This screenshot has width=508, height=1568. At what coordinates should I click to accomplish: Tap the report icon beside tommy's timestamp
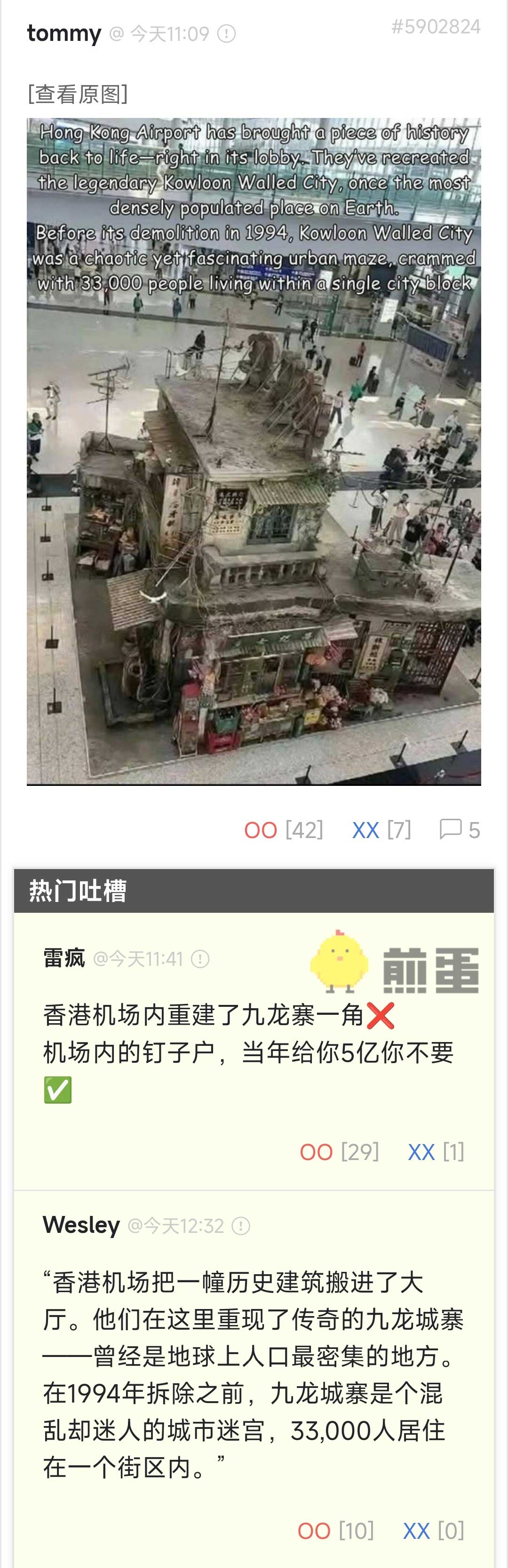pos(227,33)
